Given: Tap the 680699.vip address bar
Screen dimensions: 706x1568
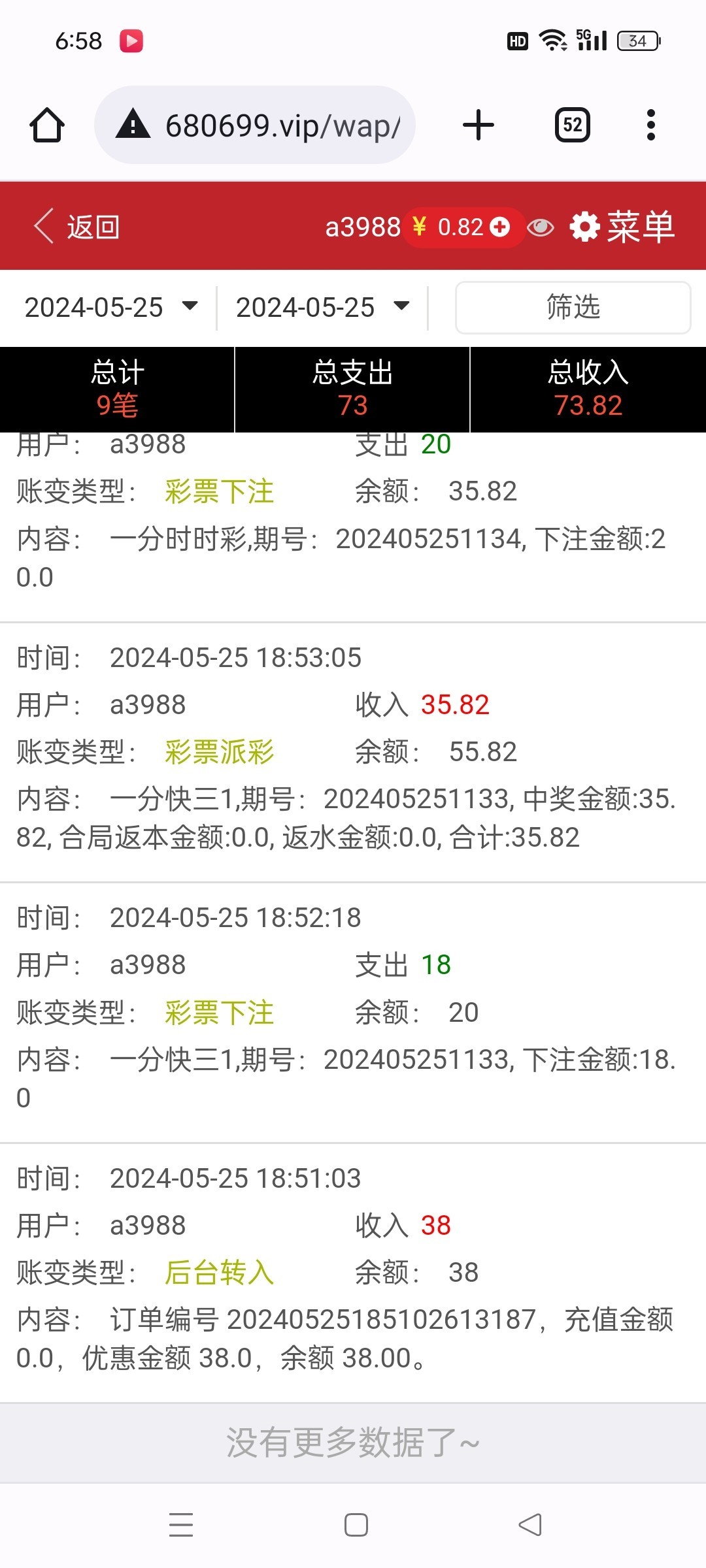Looking at the screenshot, I should [255, 125].
